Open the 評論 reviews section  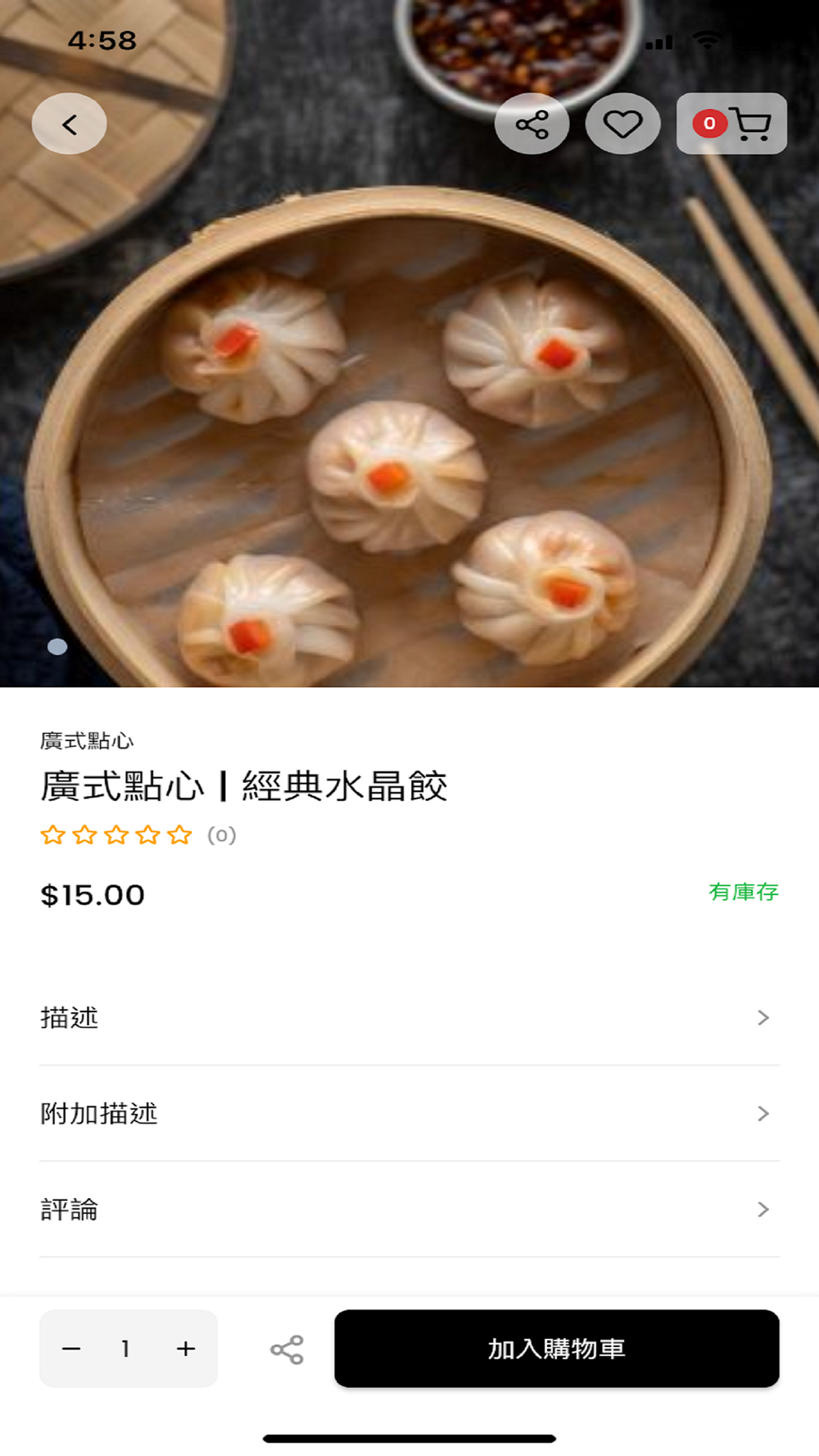[409, 1210]
